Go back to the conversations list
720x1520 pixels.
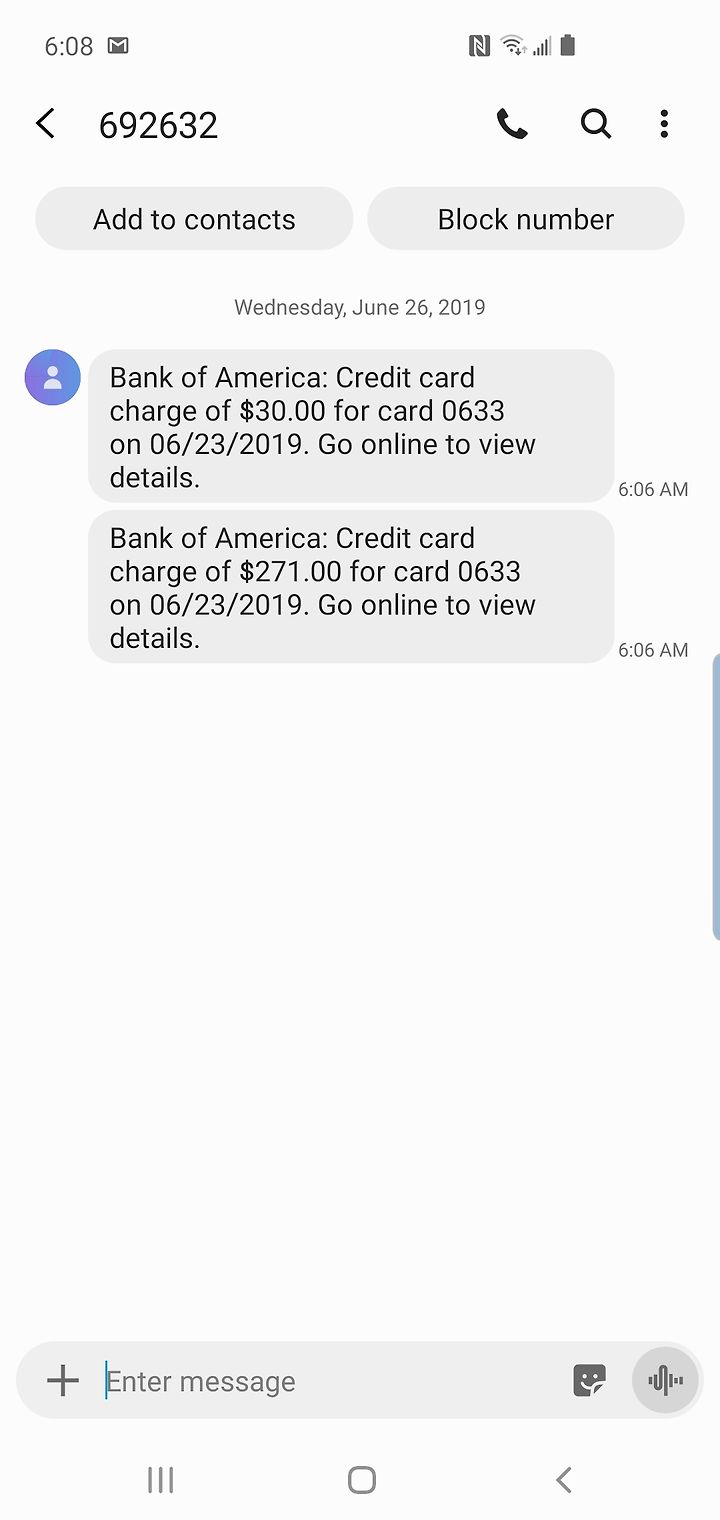pyautogui.click(x=45, y=124)
